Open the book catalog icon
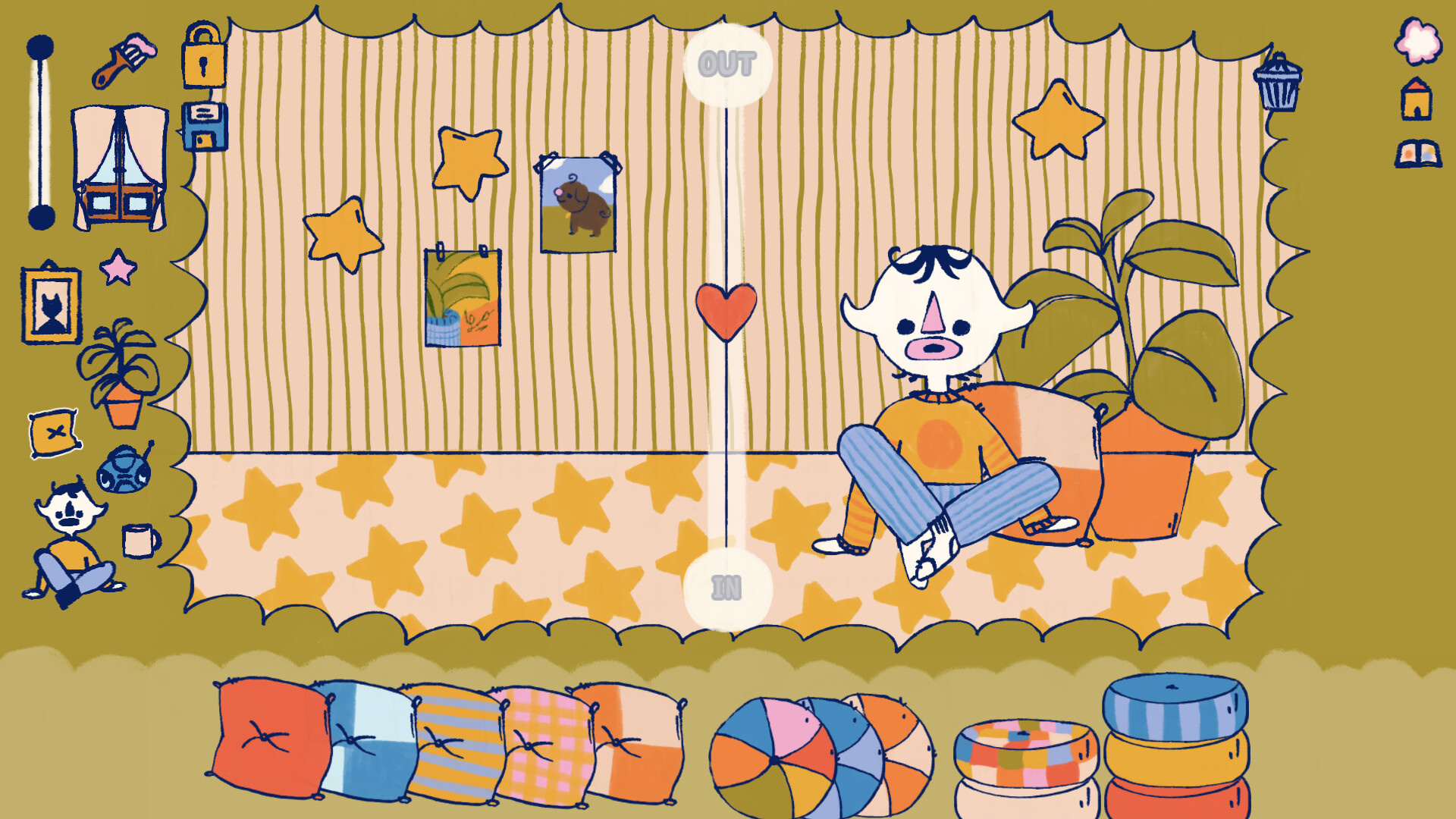This screenshot has height=819, width=1456. [1417, 154]
